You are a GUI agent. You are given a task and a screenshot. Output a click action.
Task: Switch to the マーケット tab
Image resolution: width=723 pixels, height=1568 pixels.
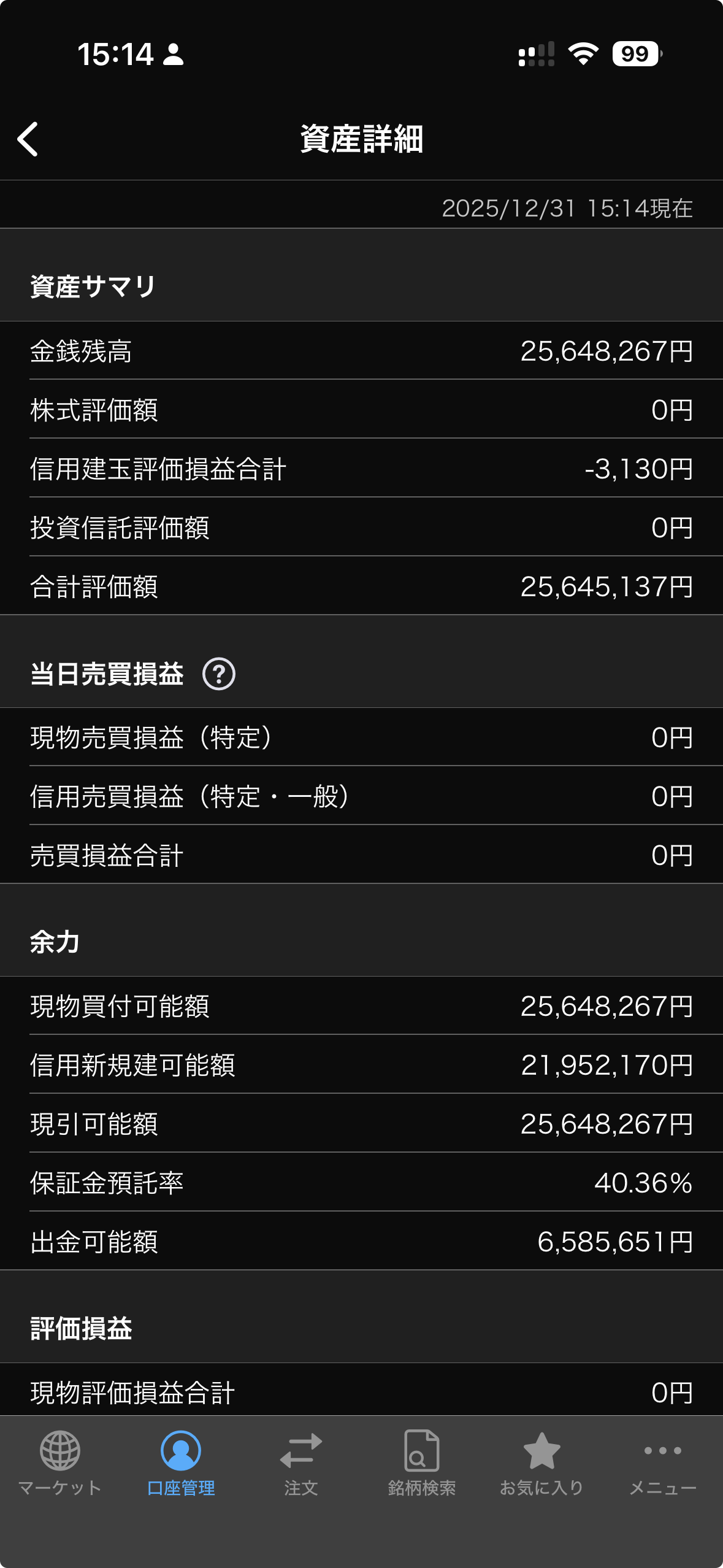(x=60, y=1462)
